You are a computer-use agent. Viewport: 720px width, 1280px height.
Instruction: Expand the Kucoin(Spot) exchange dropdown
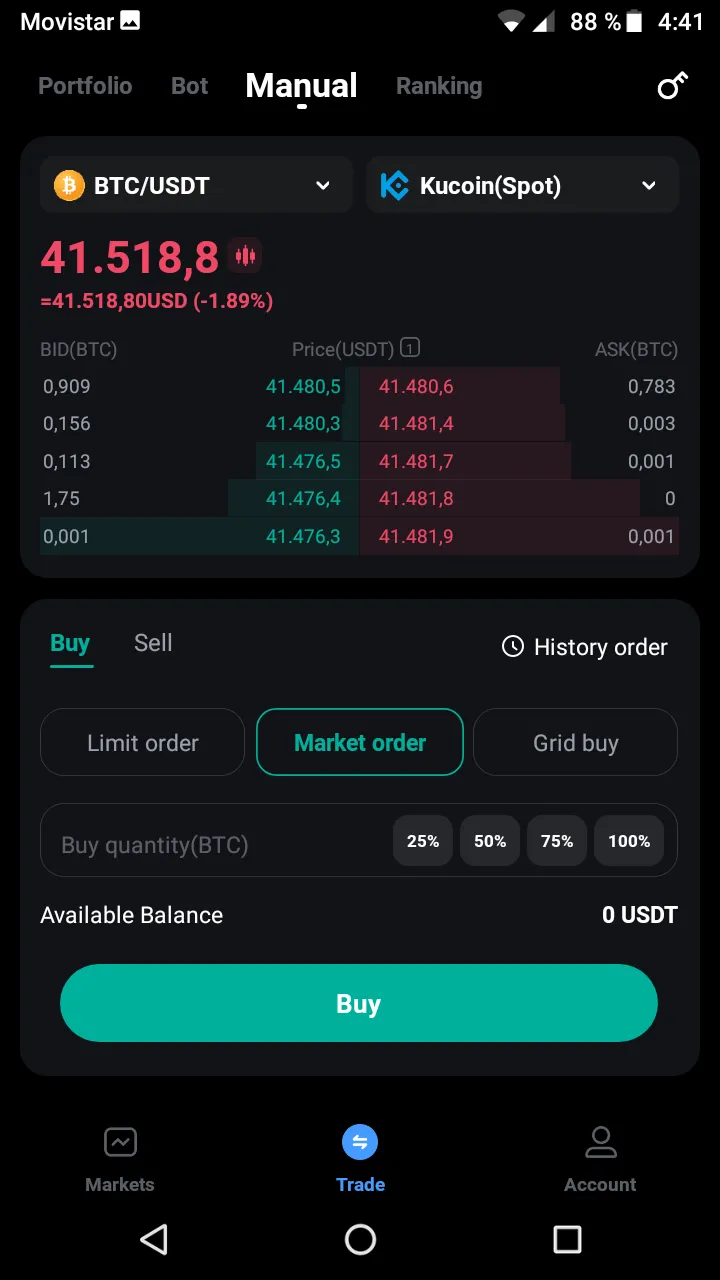point(523,185)
